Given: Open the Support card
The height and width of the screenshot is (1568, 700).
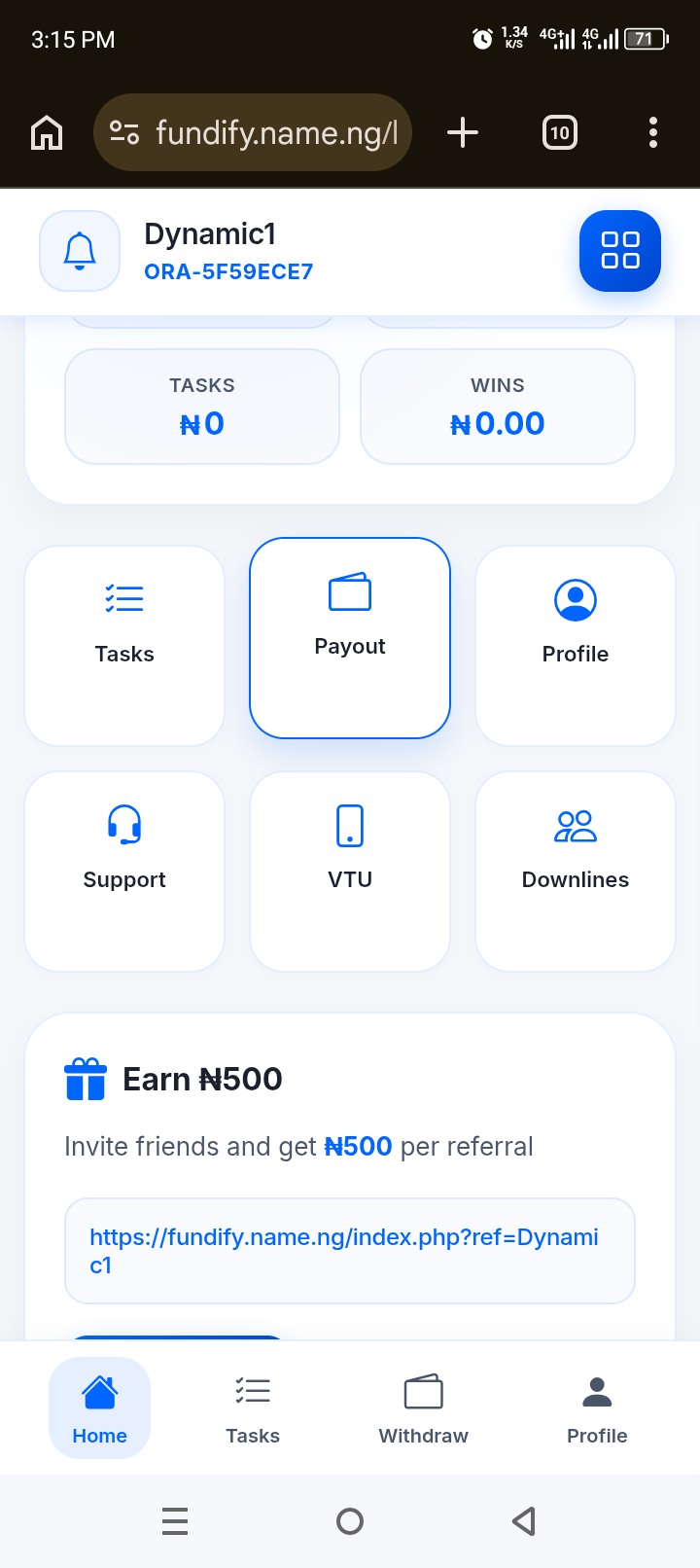Looking at the screenshot, I should click(x=124, y=872).
